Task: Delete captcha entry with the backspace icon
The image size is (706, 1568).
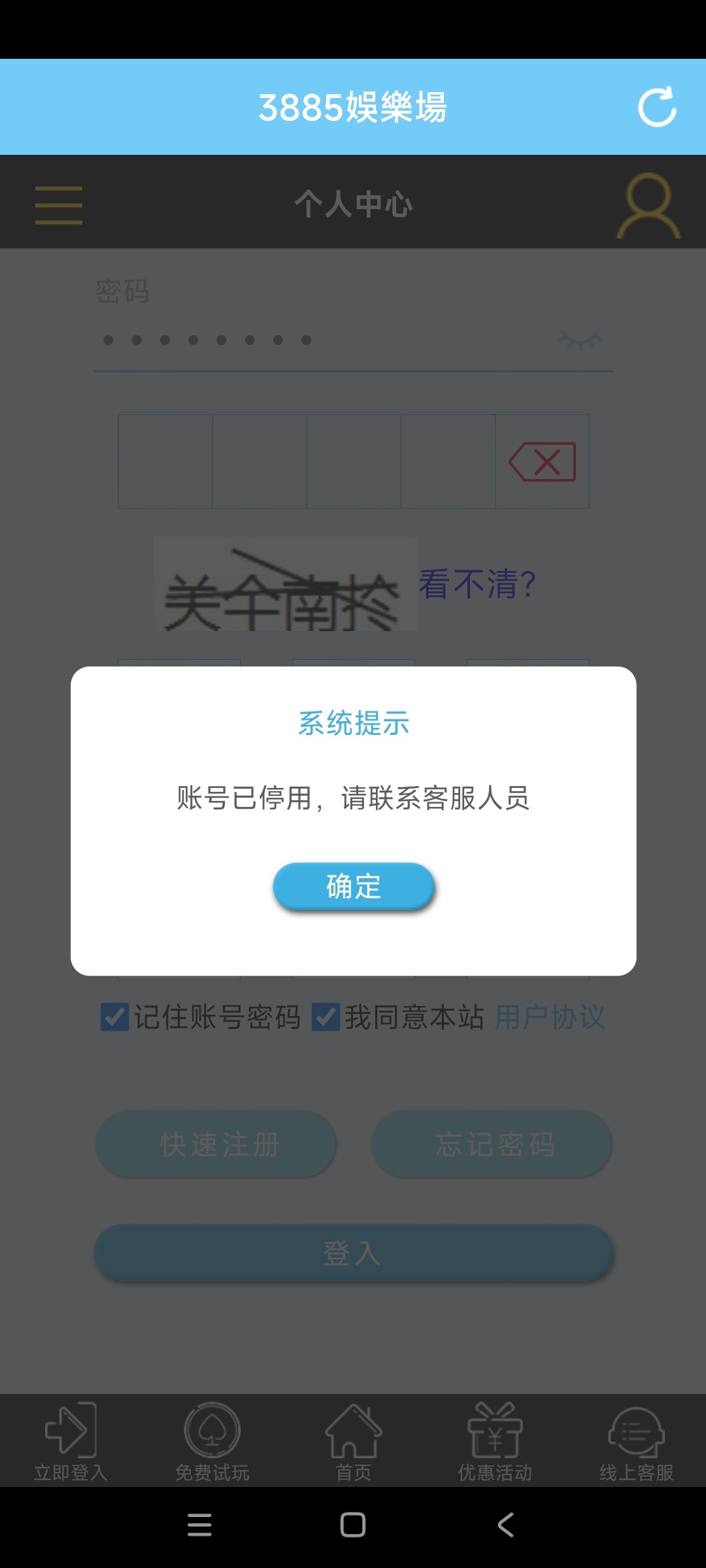Action: 543,461
